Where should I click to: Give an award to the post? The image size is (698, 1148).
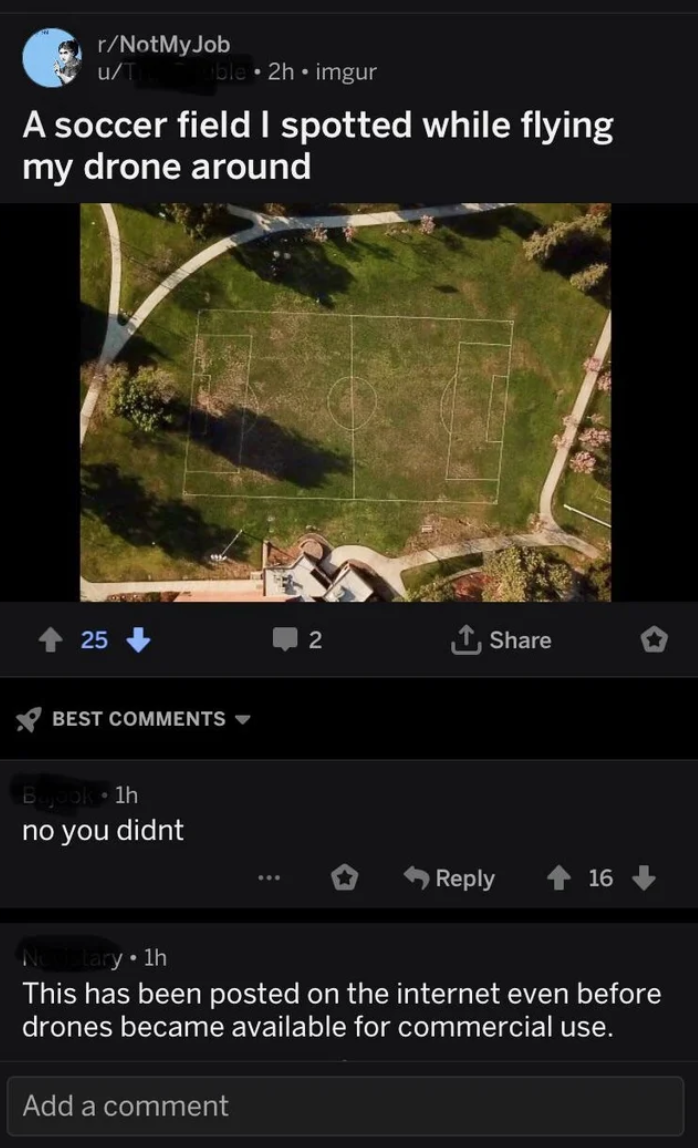coord(654,640)
